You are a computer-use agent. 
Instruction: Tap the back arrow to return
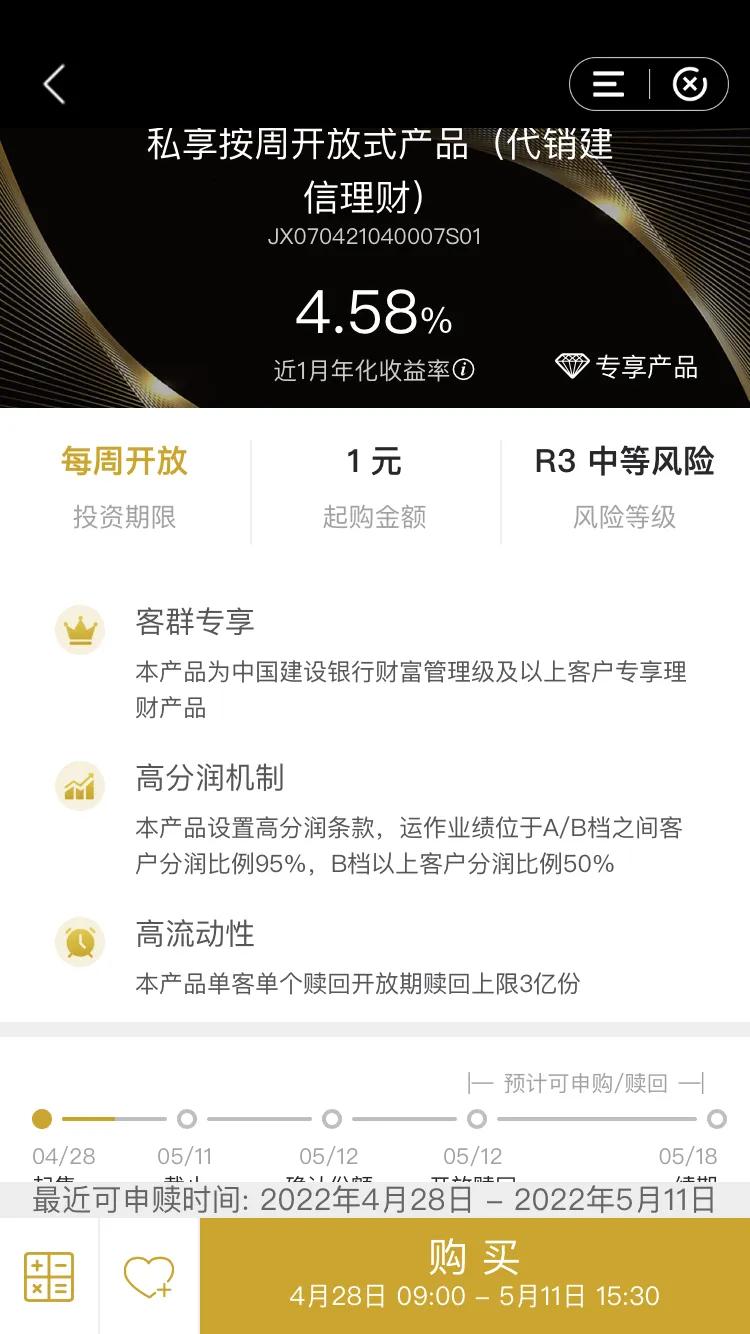click(x=55, y=85)
